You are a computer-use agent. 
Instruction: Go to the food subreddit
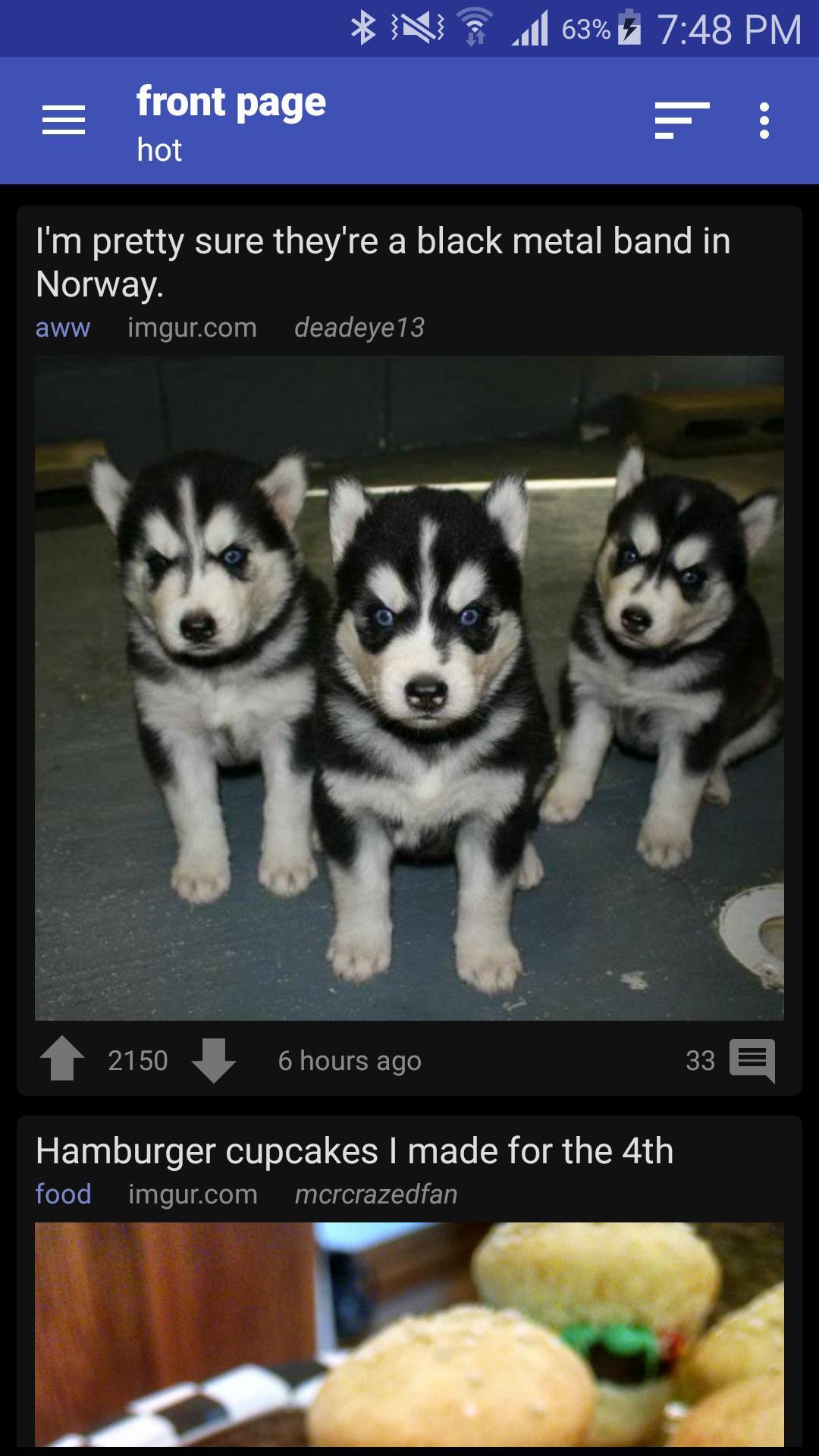(63, 1194)
